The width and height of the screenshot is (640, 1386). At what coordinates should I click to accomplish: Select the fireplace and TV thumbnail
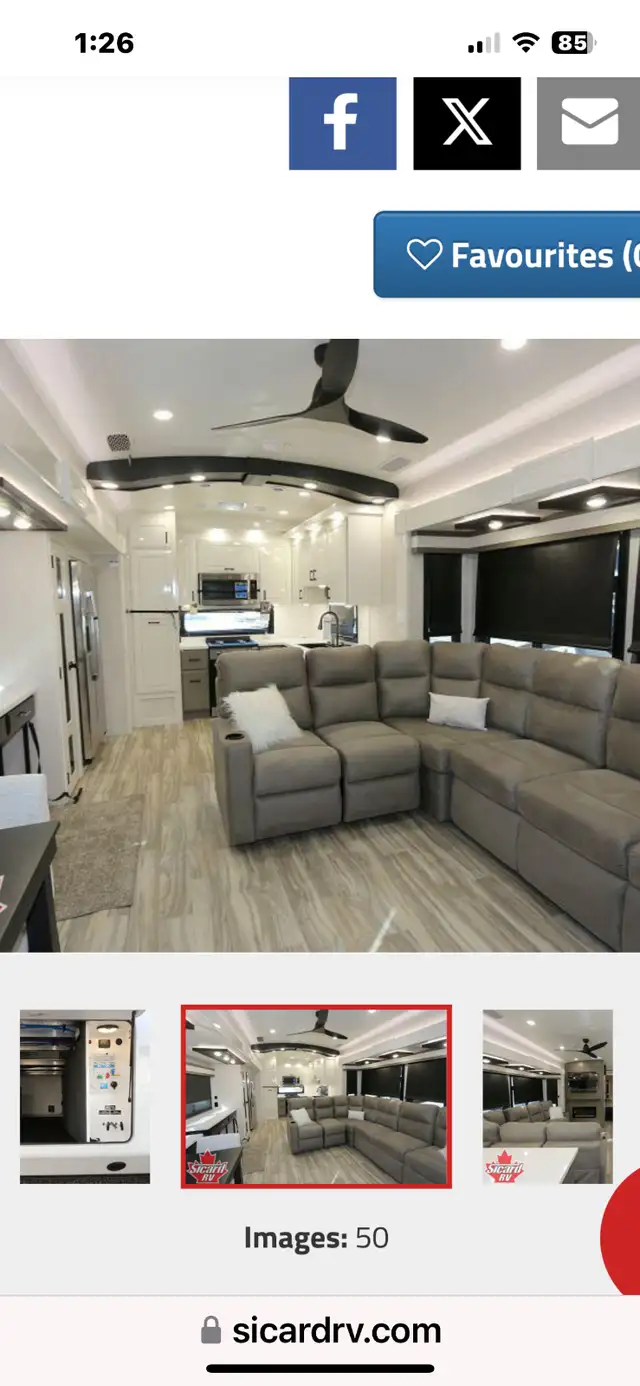click(547, 1096)
